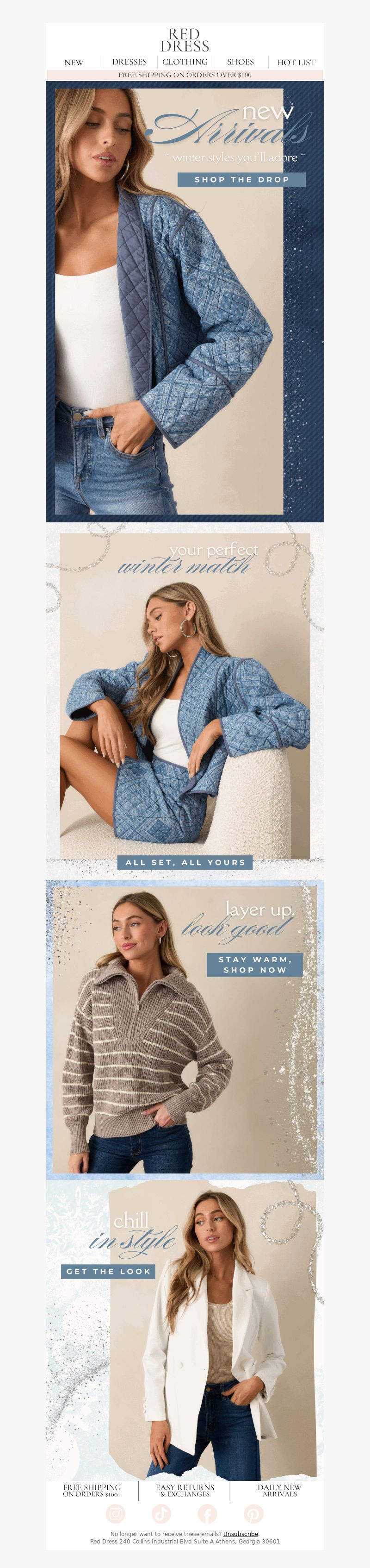The width and height of the screenshot is (370, 1568).
Task: Open the CLOTHING category
Action: tap(185, 62)
